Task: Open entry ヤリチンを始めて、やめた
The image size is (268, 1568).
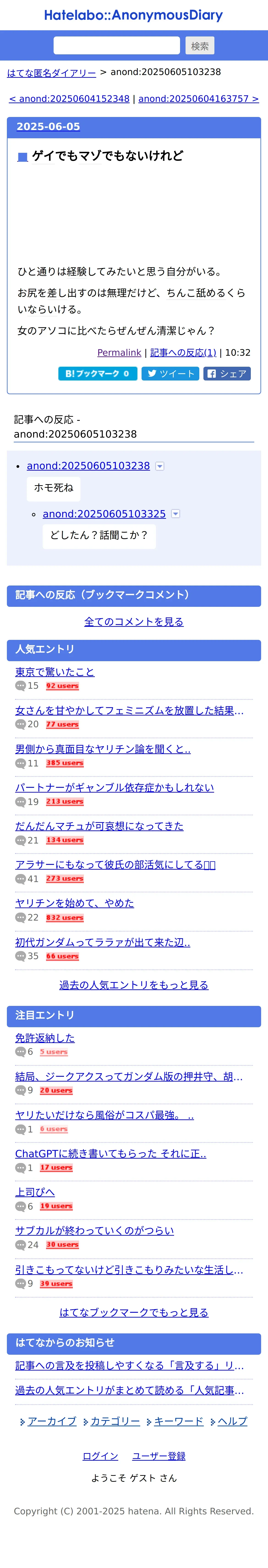Action: 75,903
